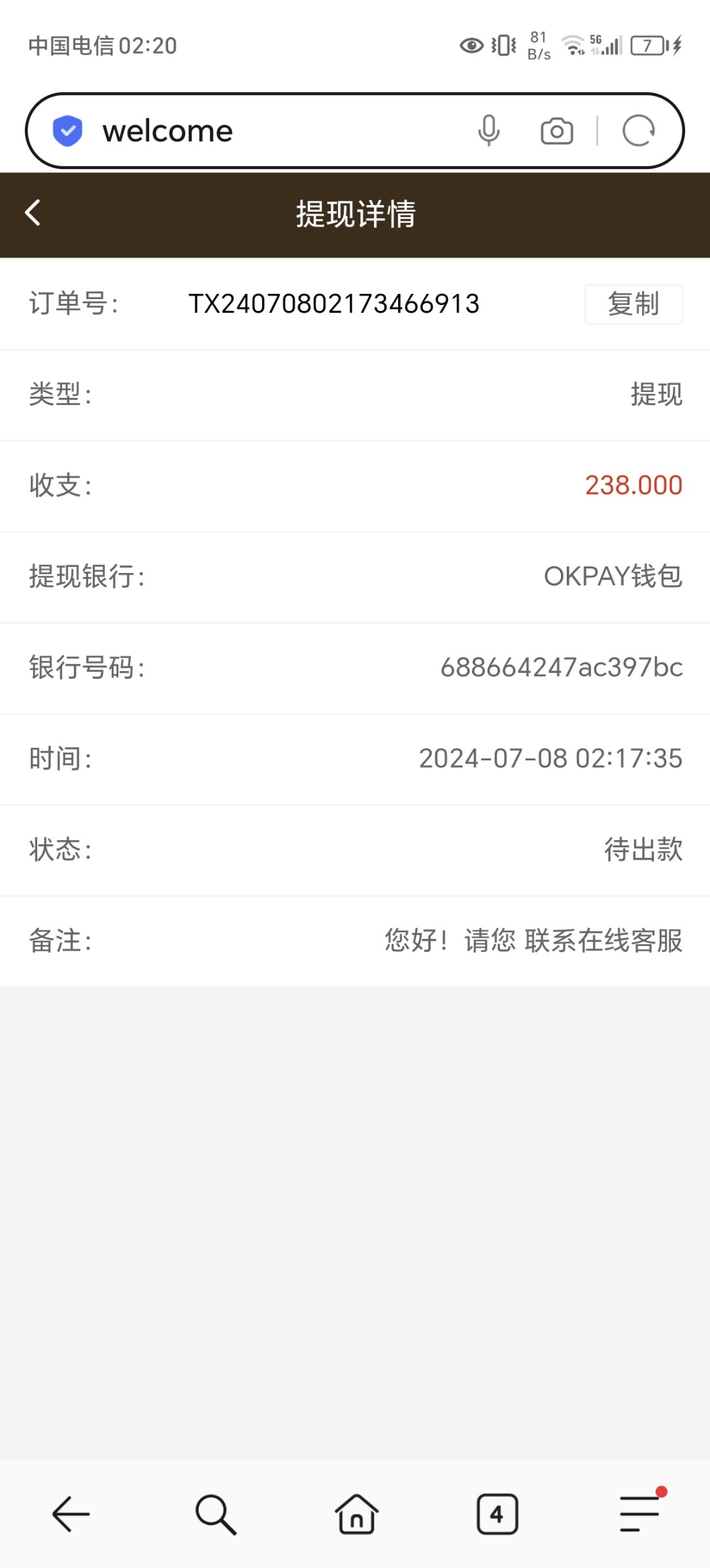Go to the browser home page
The image size is (710, 1568).
(356, 1514)
